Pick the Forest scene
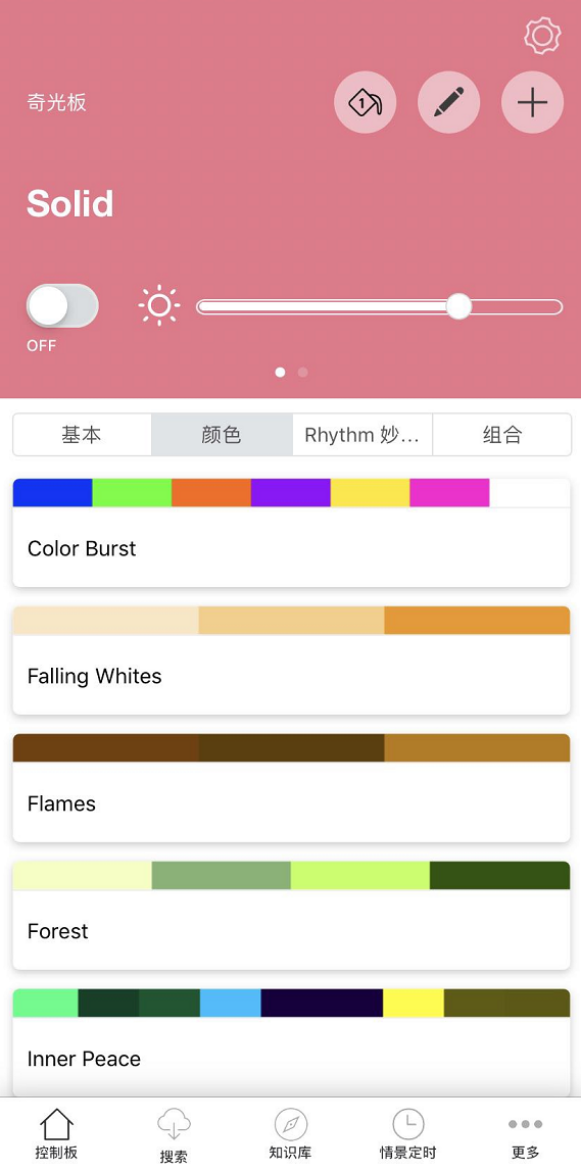The width and height of the screenshot is (582, 1173). click(292, 916)
